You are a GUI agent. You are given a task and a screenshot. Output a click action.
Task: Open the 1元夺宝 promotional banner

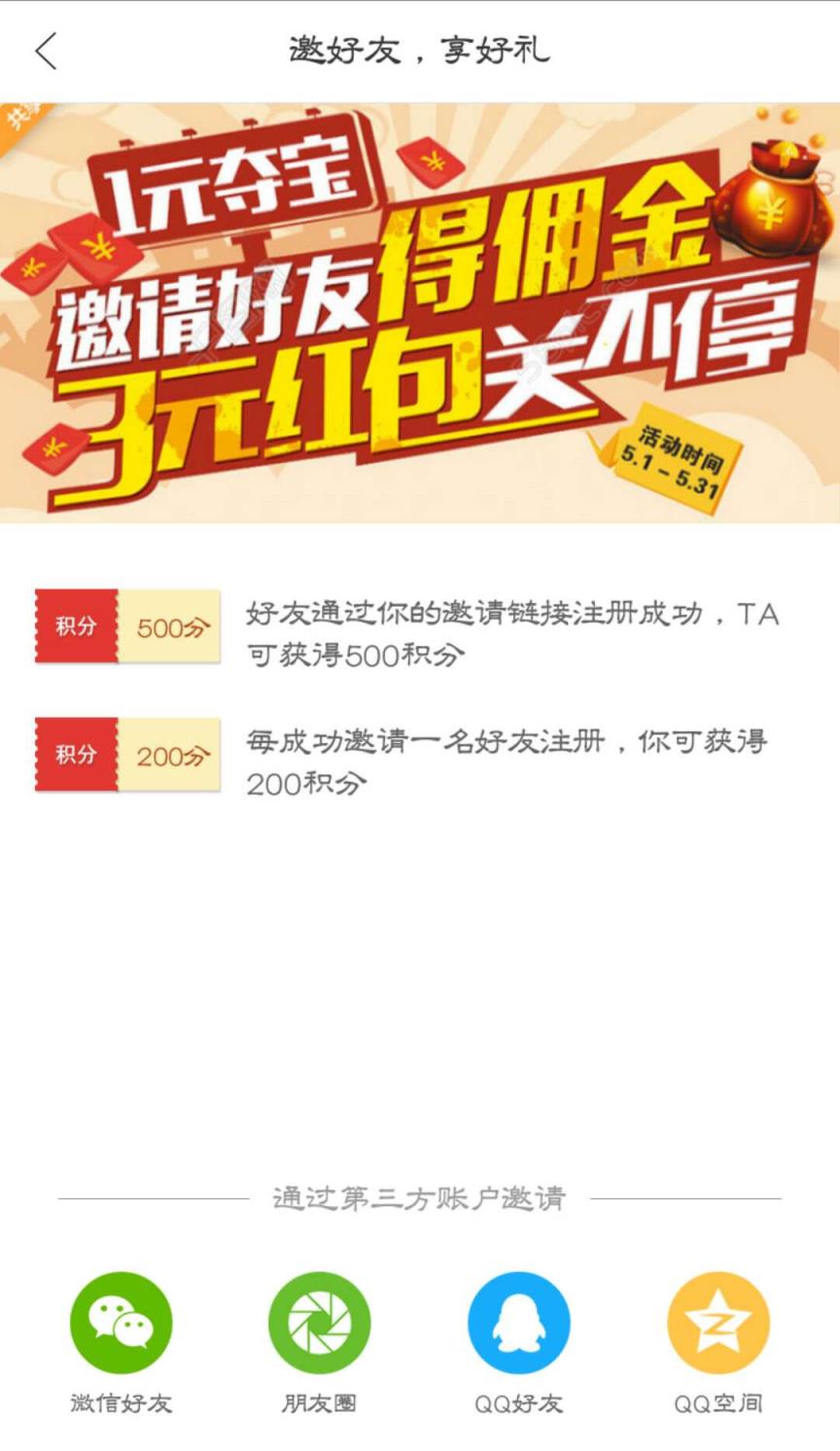(420, 311)
